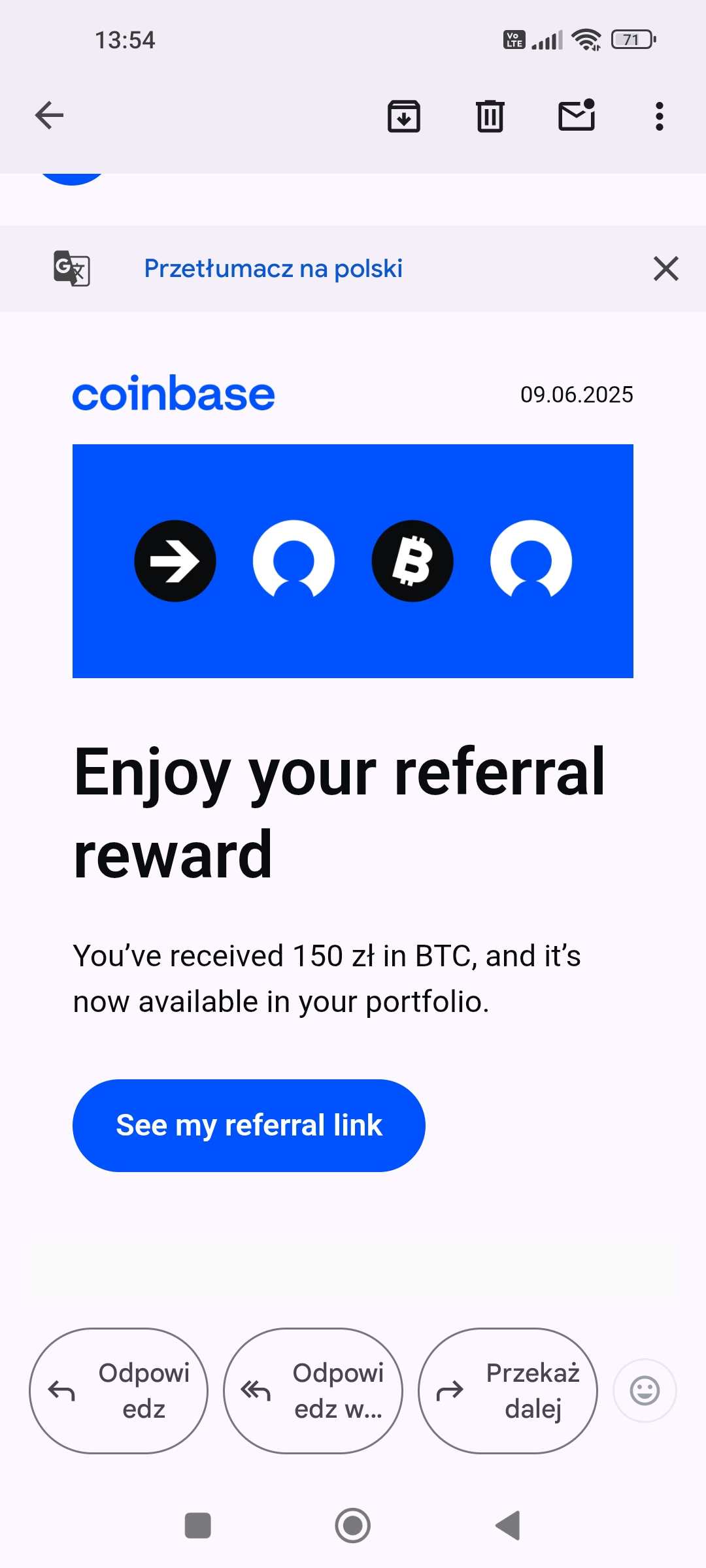Tap See my referral link button
Screen dimensions: 706x1568
click(249, 1125)
